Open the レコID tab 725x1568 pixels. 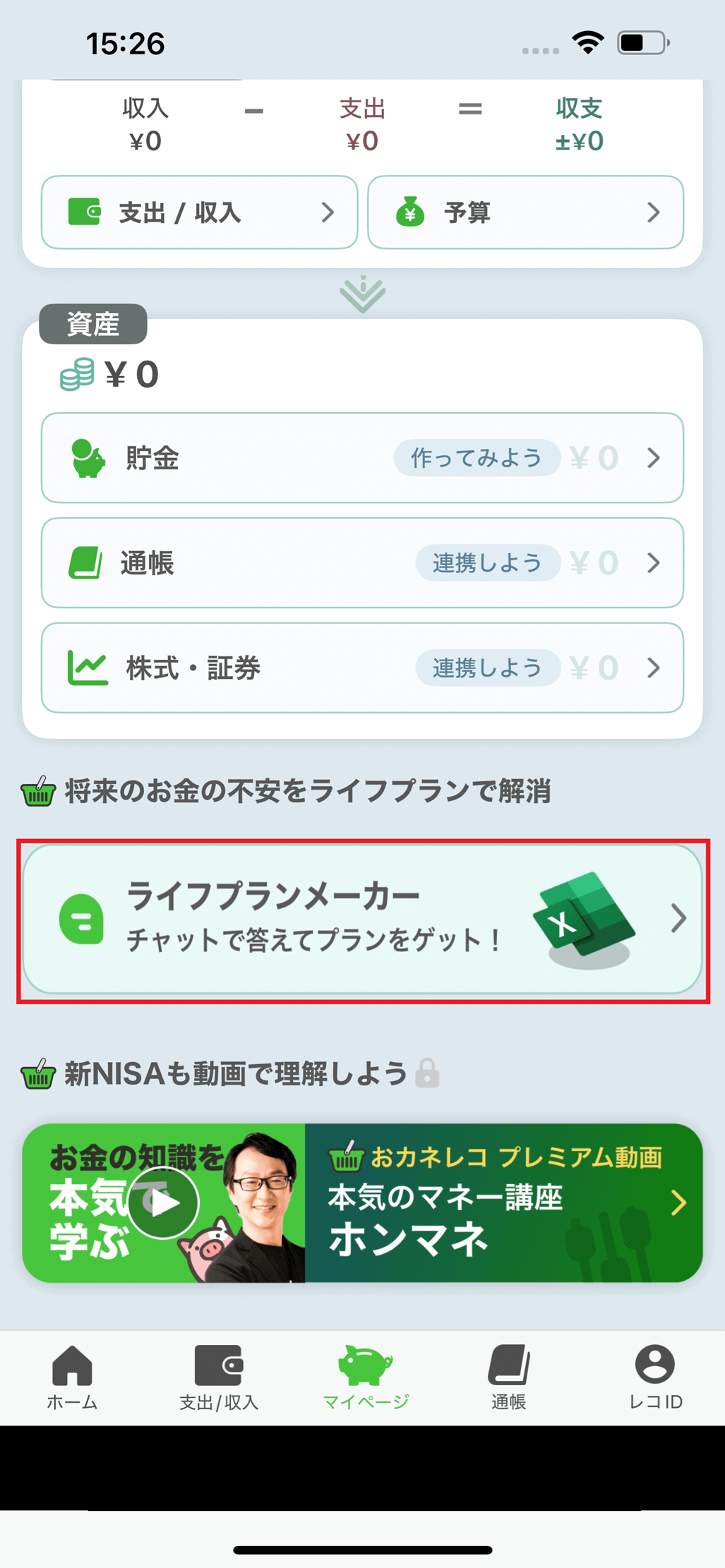click(654, 1377)
